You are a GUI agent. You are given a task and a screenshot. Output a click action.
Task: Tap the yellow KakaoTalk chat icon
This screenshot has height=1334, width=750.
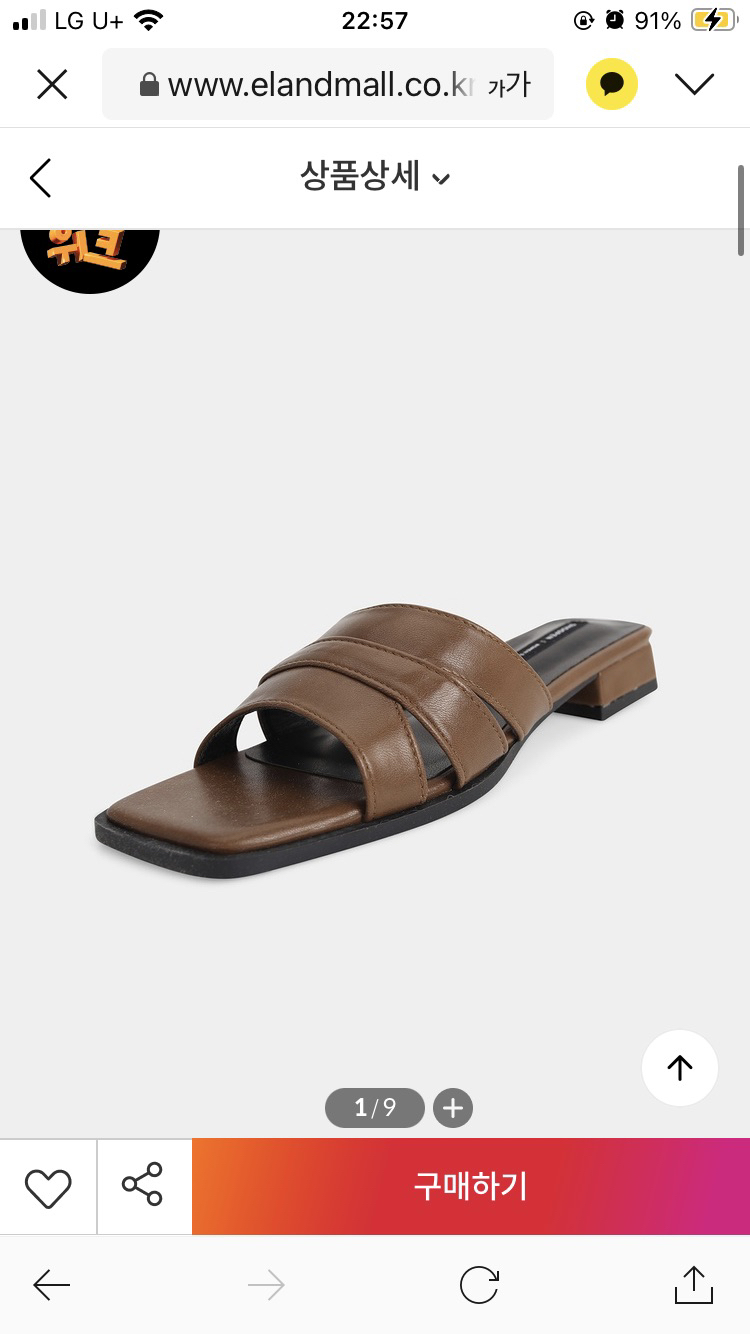tap(612, 84)
